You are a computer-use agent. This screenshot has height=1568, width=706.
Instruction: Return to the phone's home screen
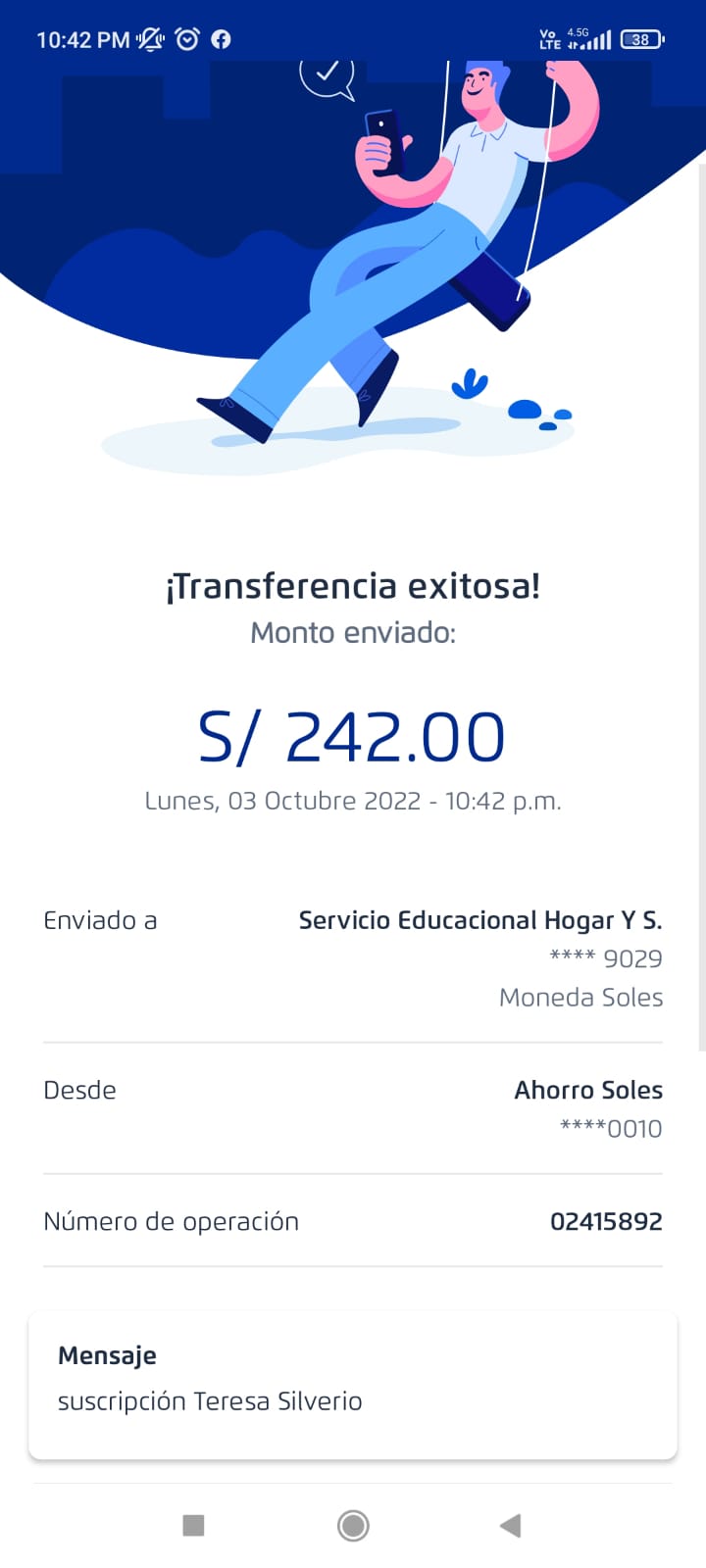point(353,1525)
